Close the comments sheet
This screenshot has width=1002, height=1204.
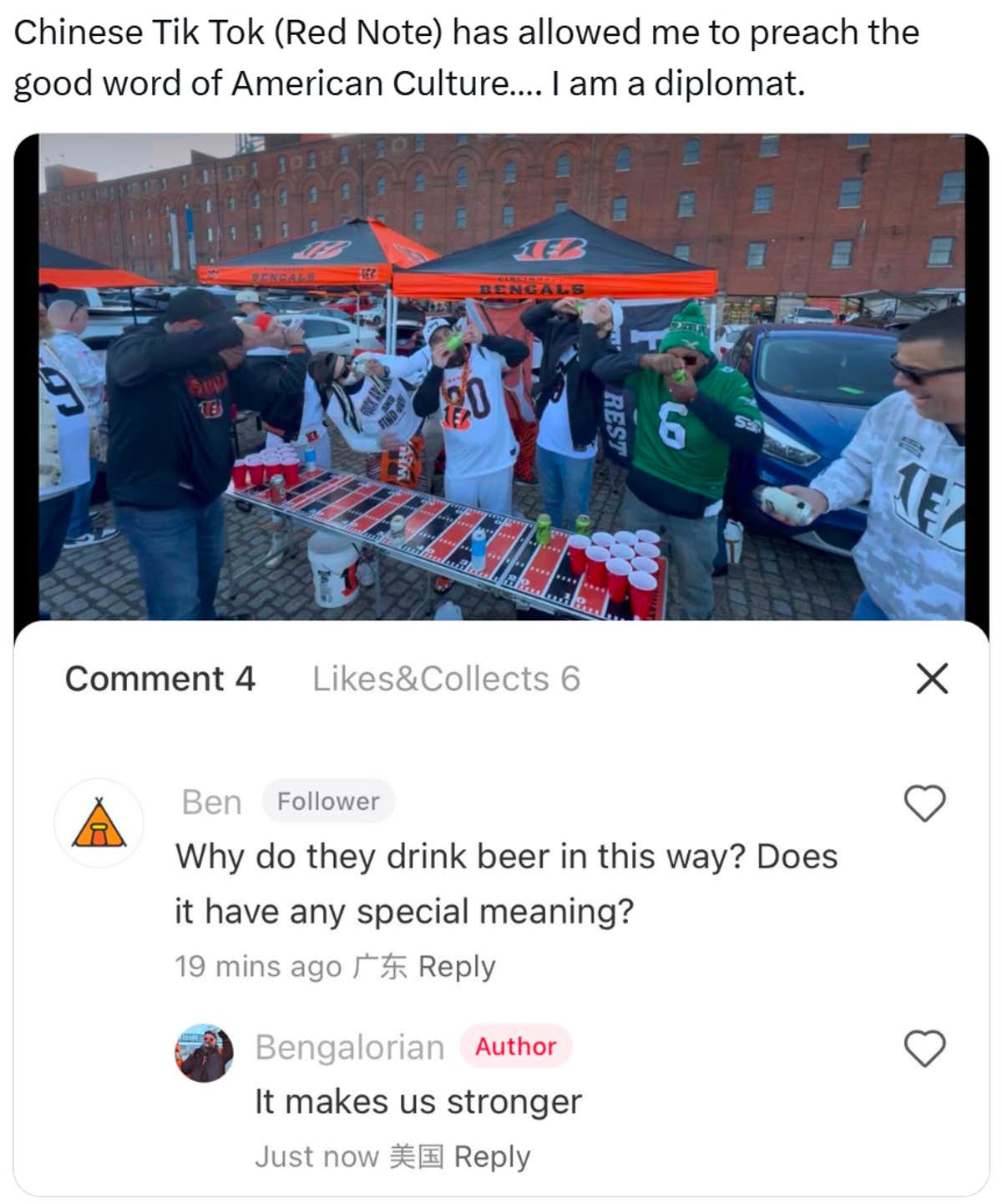pyautogui.click(x=932, y=678)
